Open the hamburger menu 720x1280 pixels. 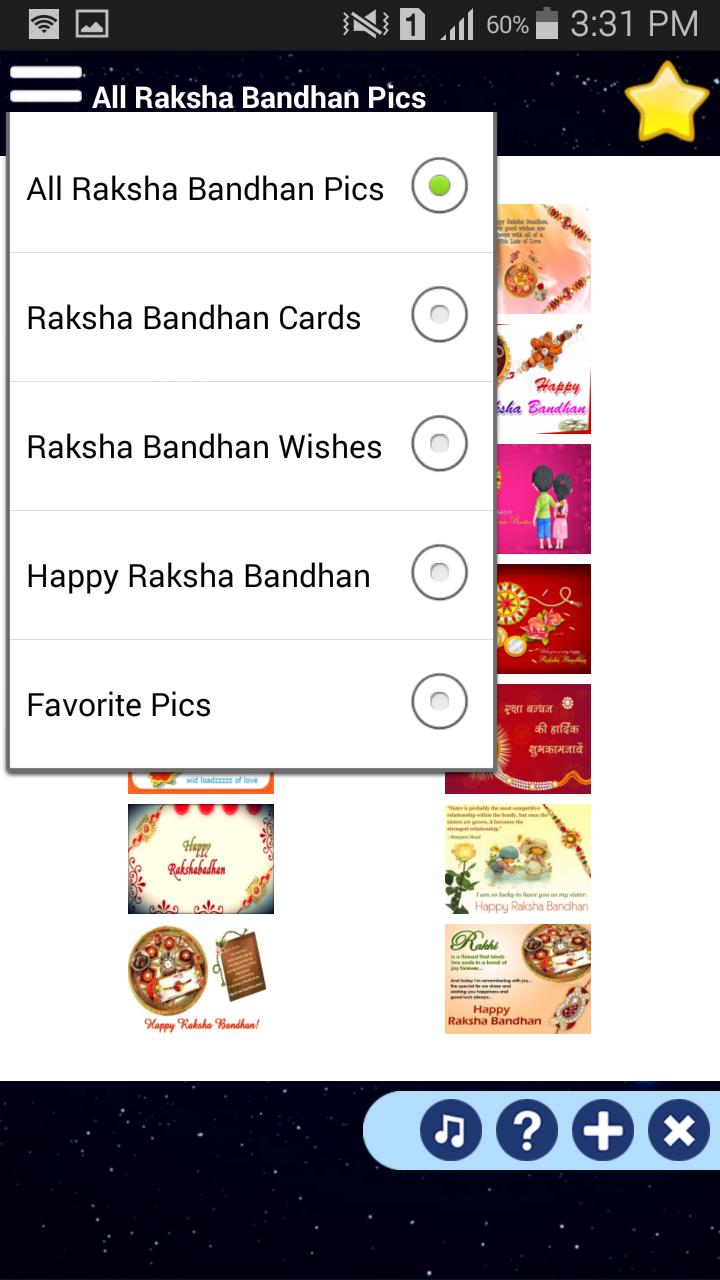[45, 85]
